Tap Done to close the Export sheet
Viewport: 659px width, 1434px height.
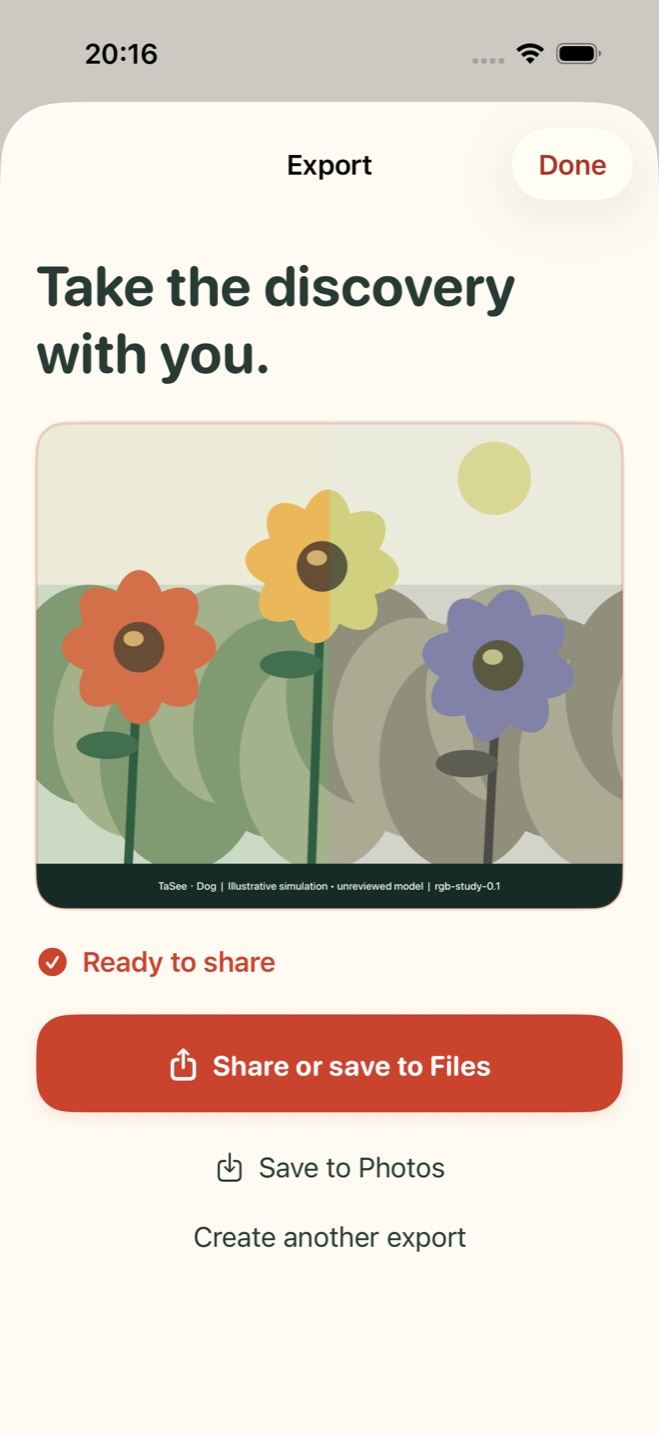coord(572,165)
